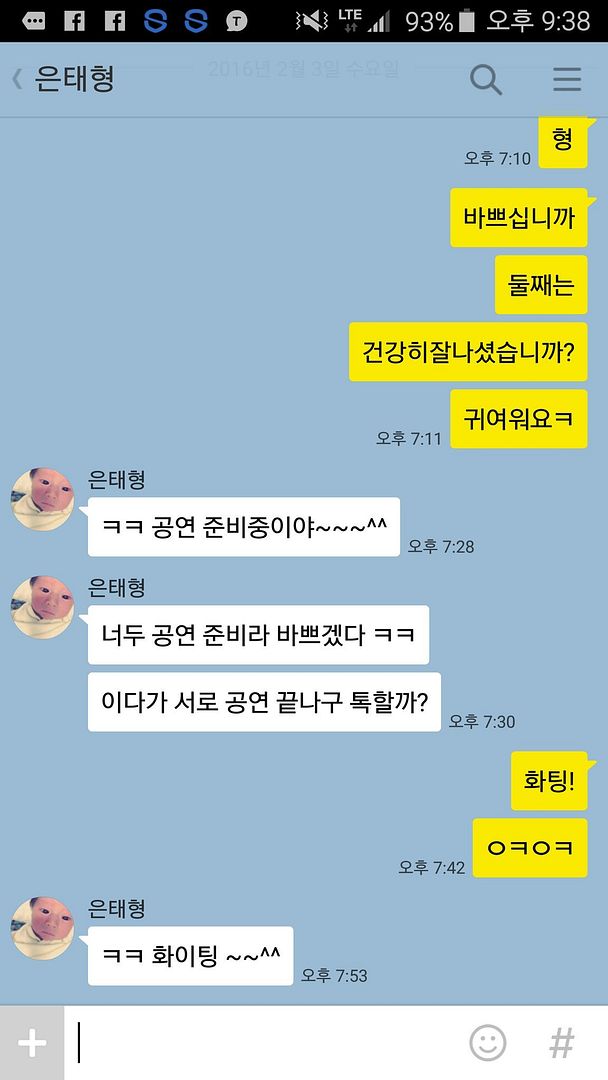Open 은태형's profile photo beside 화이팅 message
This screenshot has width=608, height=1080.
pyautogui.click(x=43, y=928)
